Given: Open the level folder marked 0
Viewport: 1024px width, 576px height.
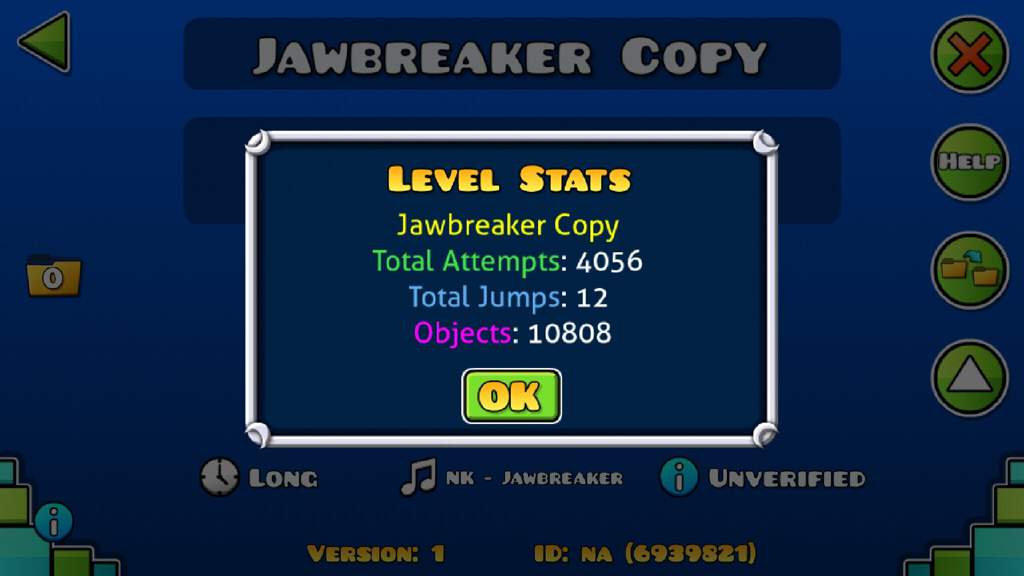Looking at the screenshot, I should click(x=53, y=276).
